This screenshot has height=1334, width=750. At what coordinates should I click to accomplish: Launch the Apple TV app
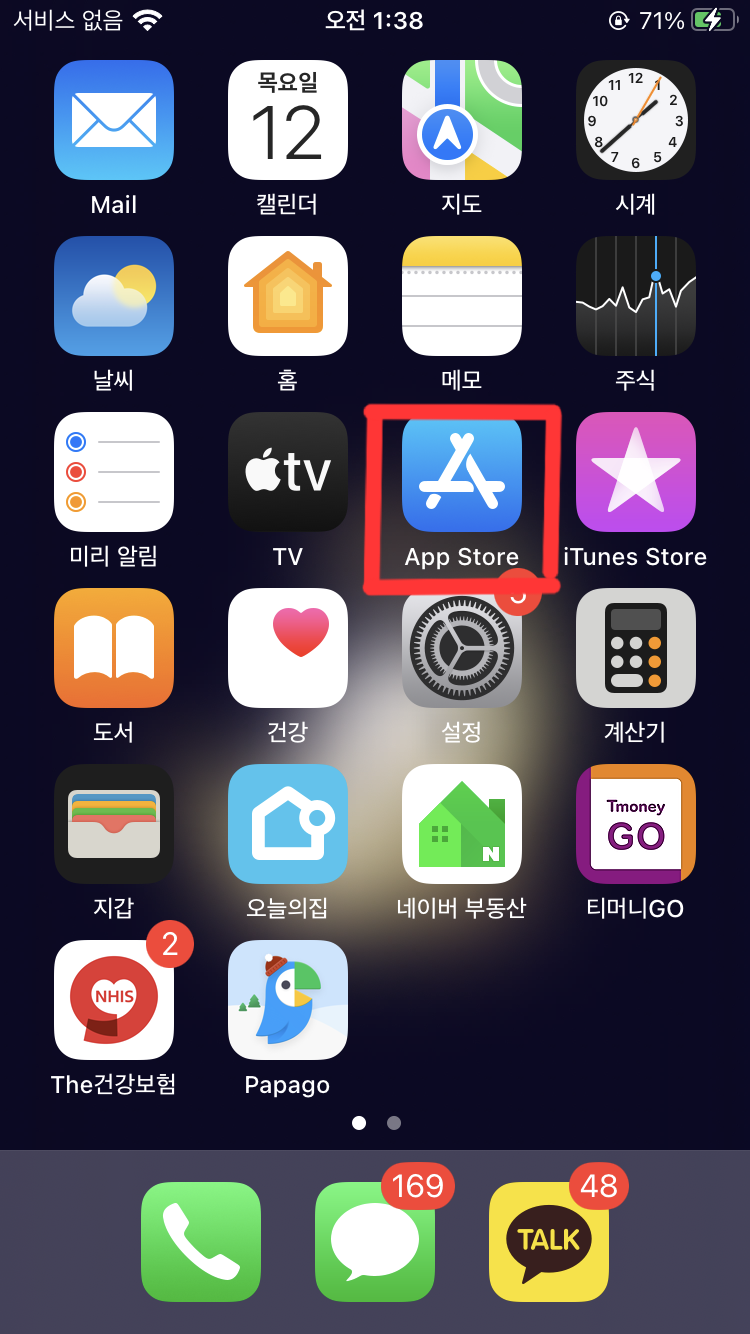coord(288,472)
